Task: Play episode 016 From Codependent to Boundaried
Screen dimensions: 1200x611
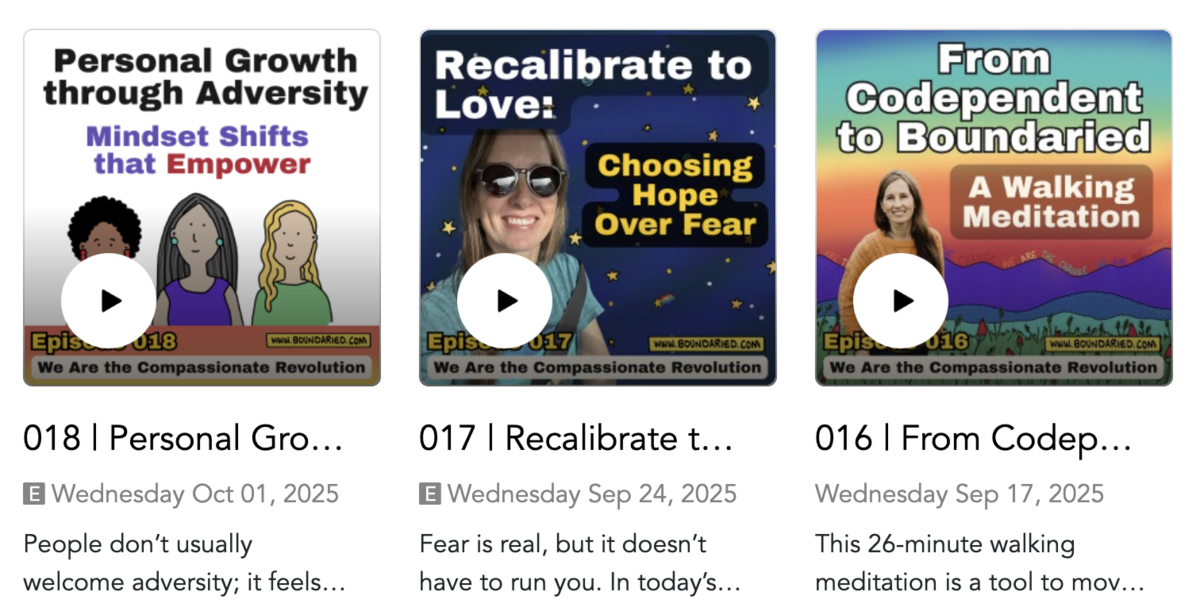Action: point(900,300)
